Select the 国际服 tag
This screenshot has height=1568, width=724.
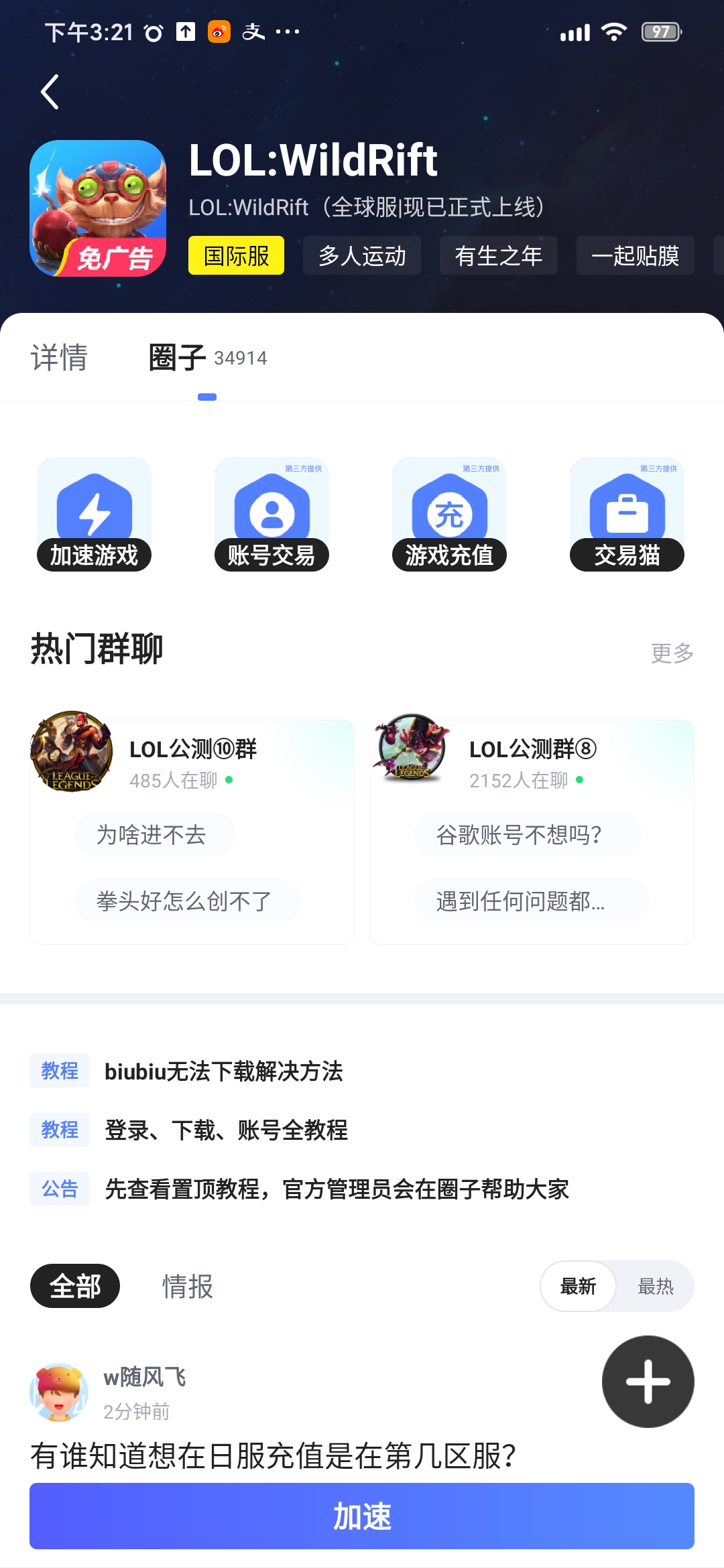click(x=236, y=255)
